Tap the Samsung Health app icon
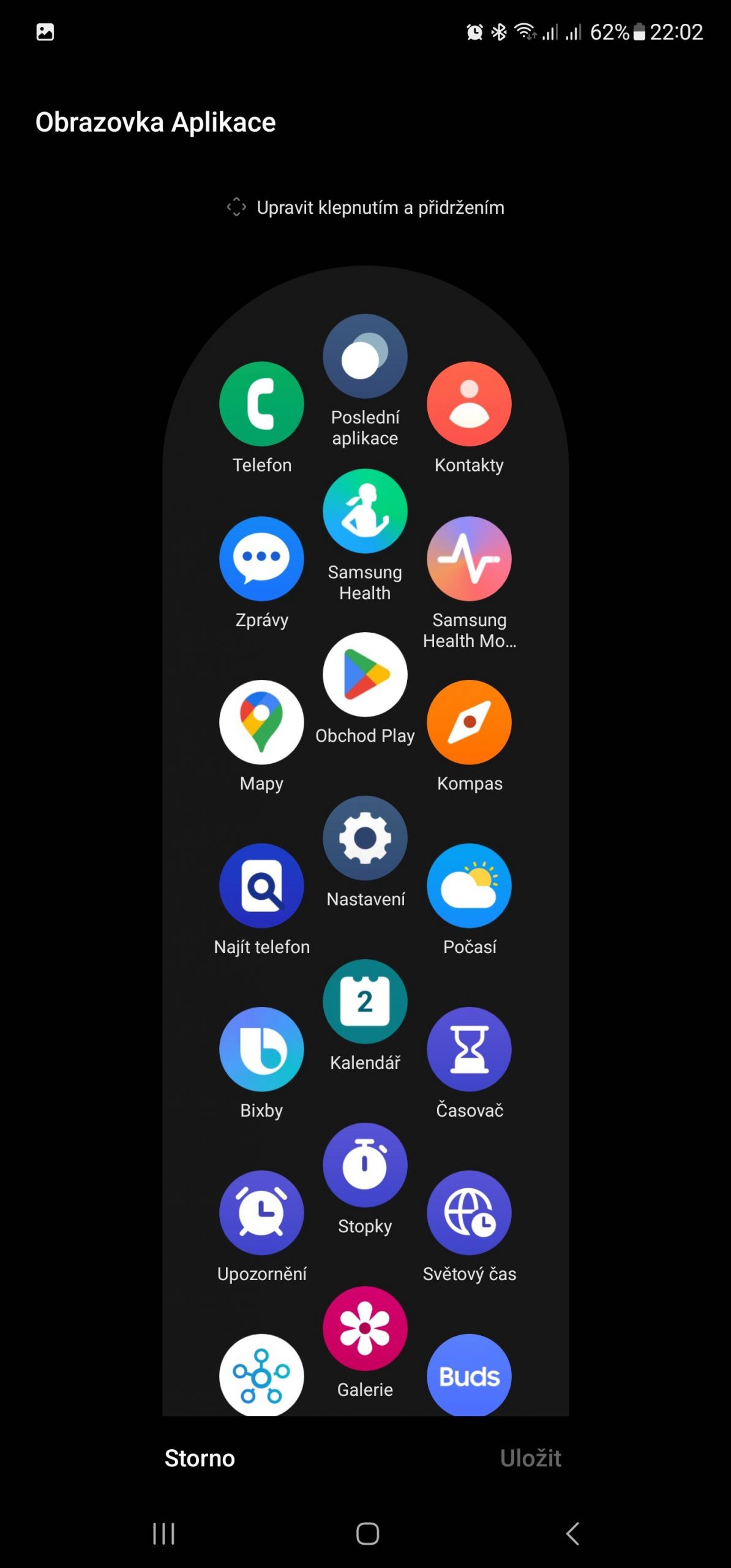 (365, 511)
